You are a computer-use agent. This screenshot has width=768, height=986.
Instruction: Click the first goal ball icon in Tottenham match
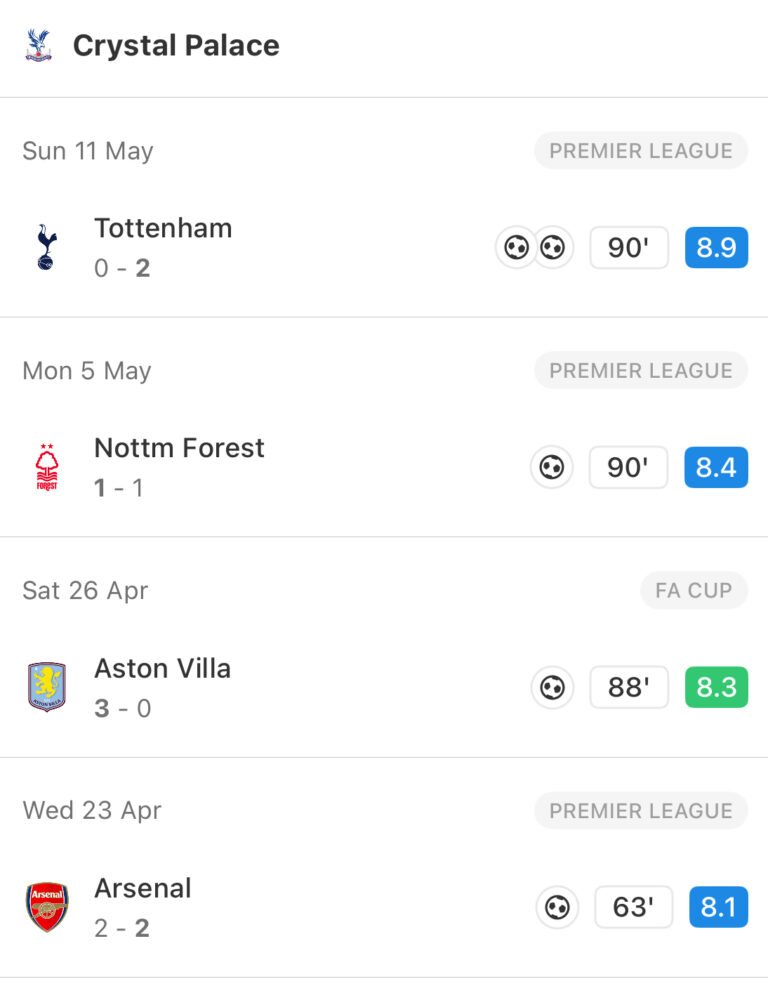pyautogui.click(x=516, y=247)
